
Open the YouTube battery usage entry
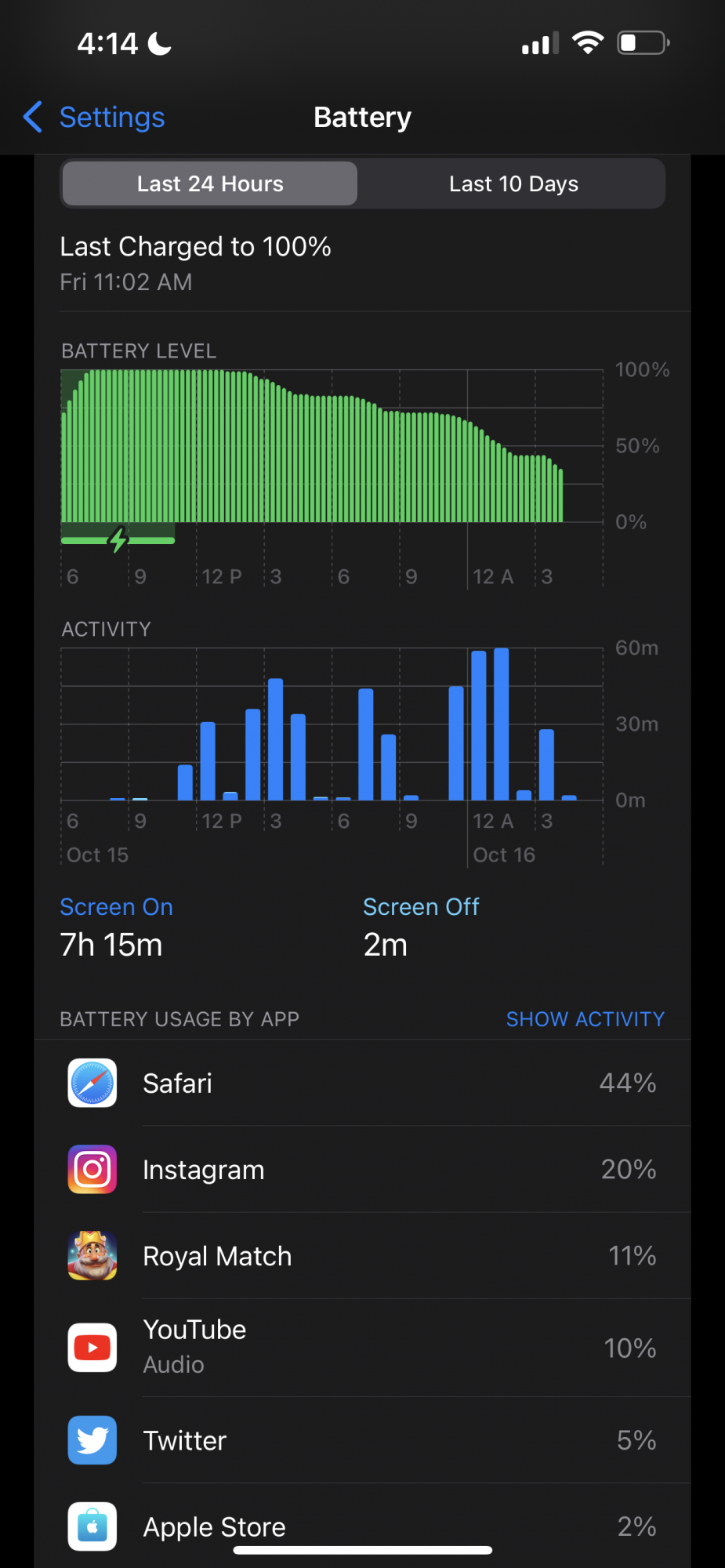[362, 1348]
